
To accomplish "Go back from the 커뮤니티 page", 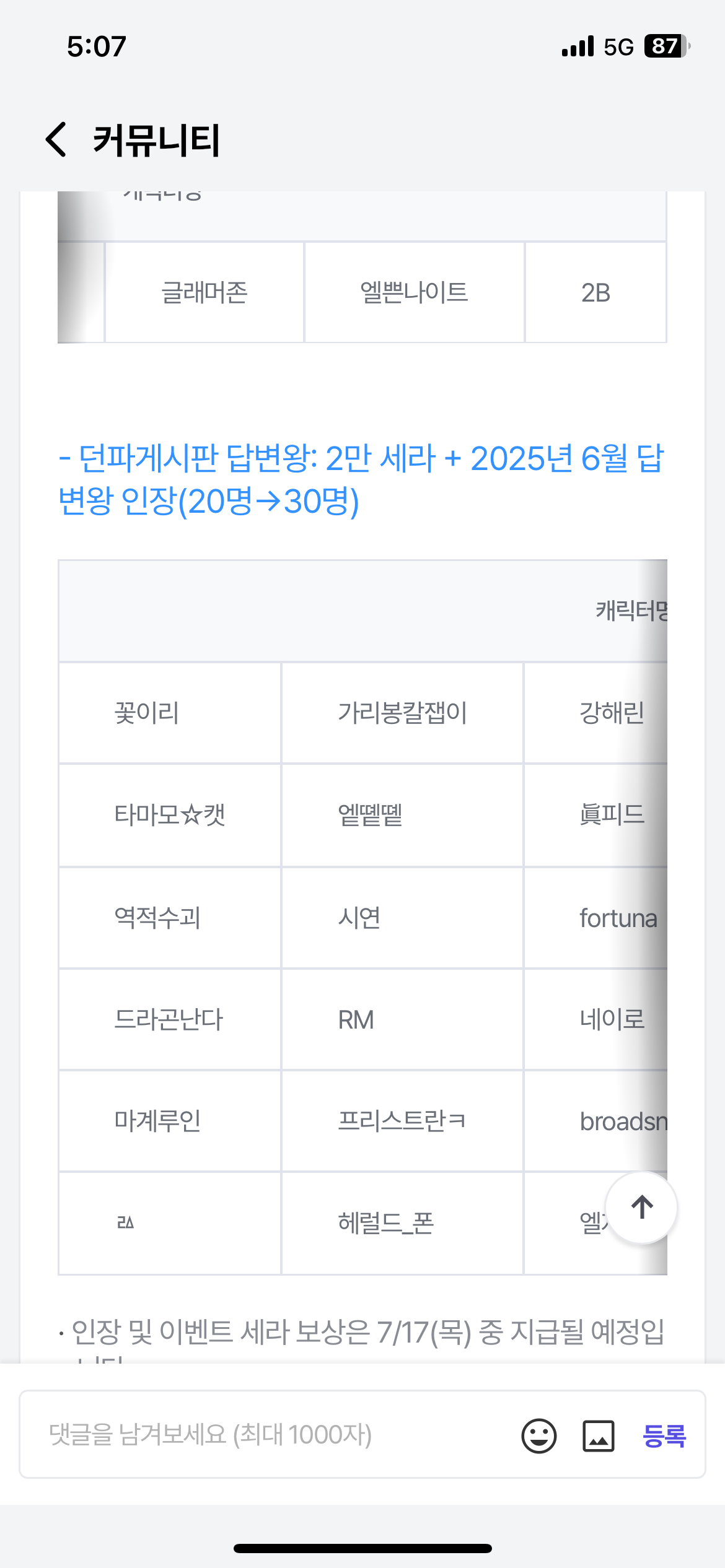I will coord(56,139).
